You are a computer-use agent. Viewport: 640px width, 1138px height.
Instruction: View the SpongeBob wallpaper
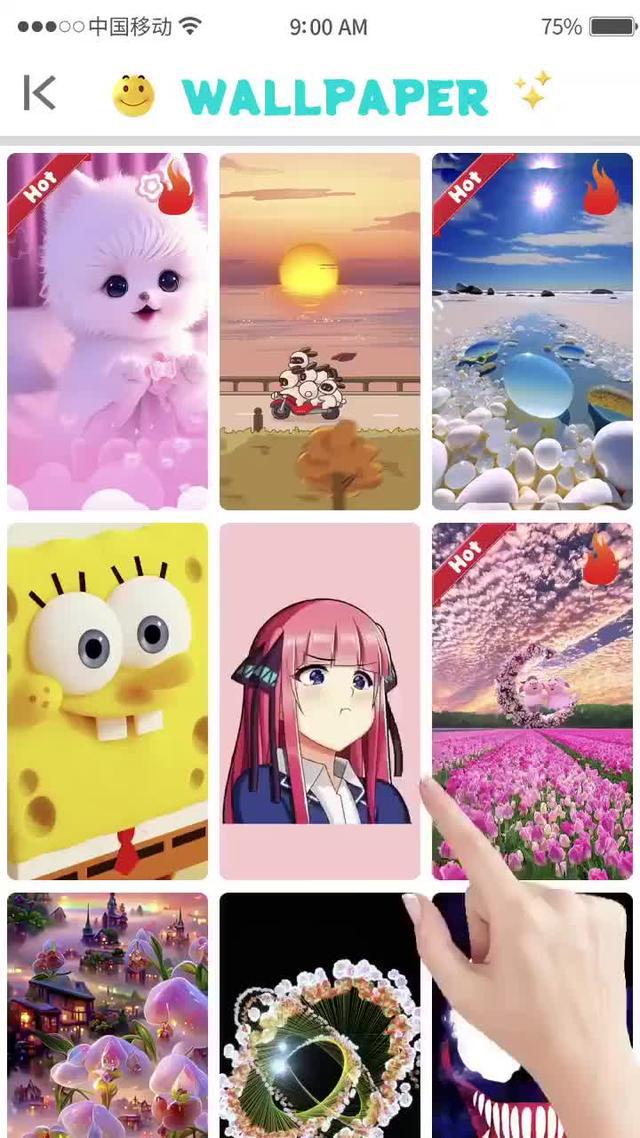[x=108, y=701]
